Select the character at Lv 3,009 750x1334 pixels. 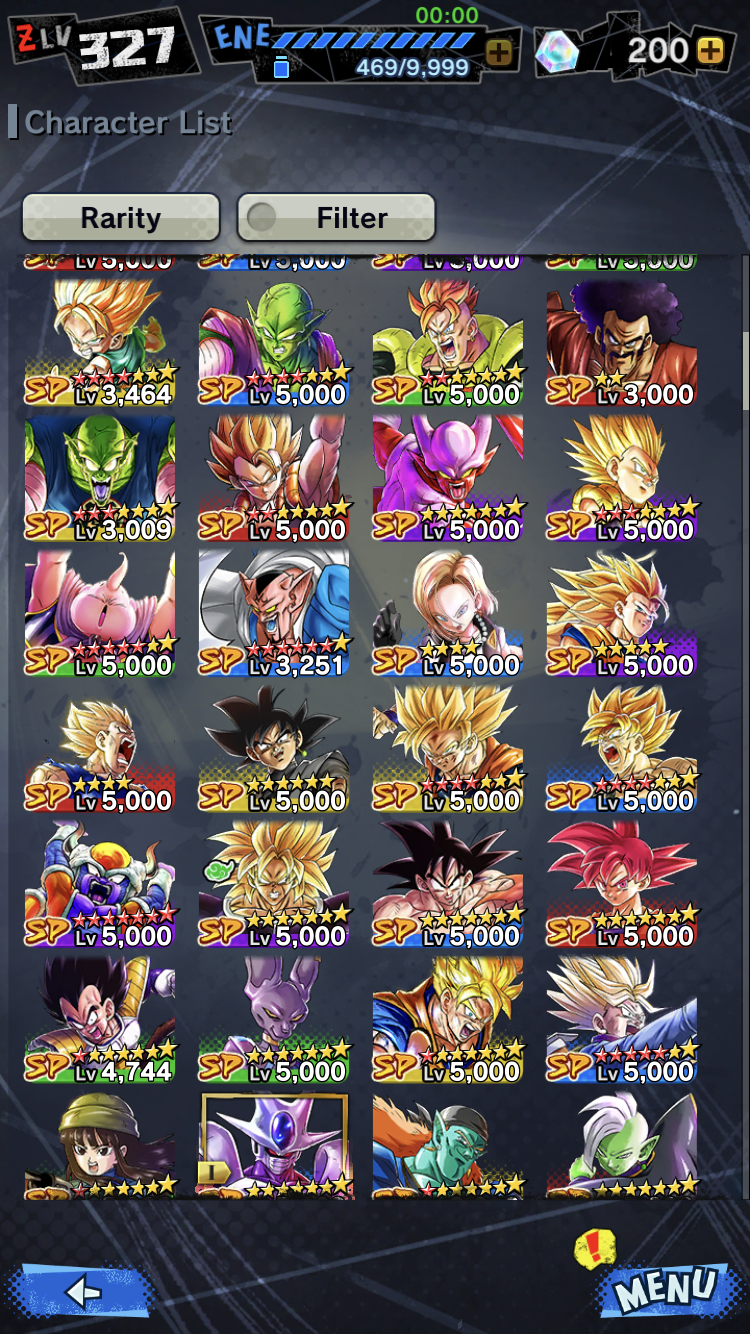pos(100,478)
